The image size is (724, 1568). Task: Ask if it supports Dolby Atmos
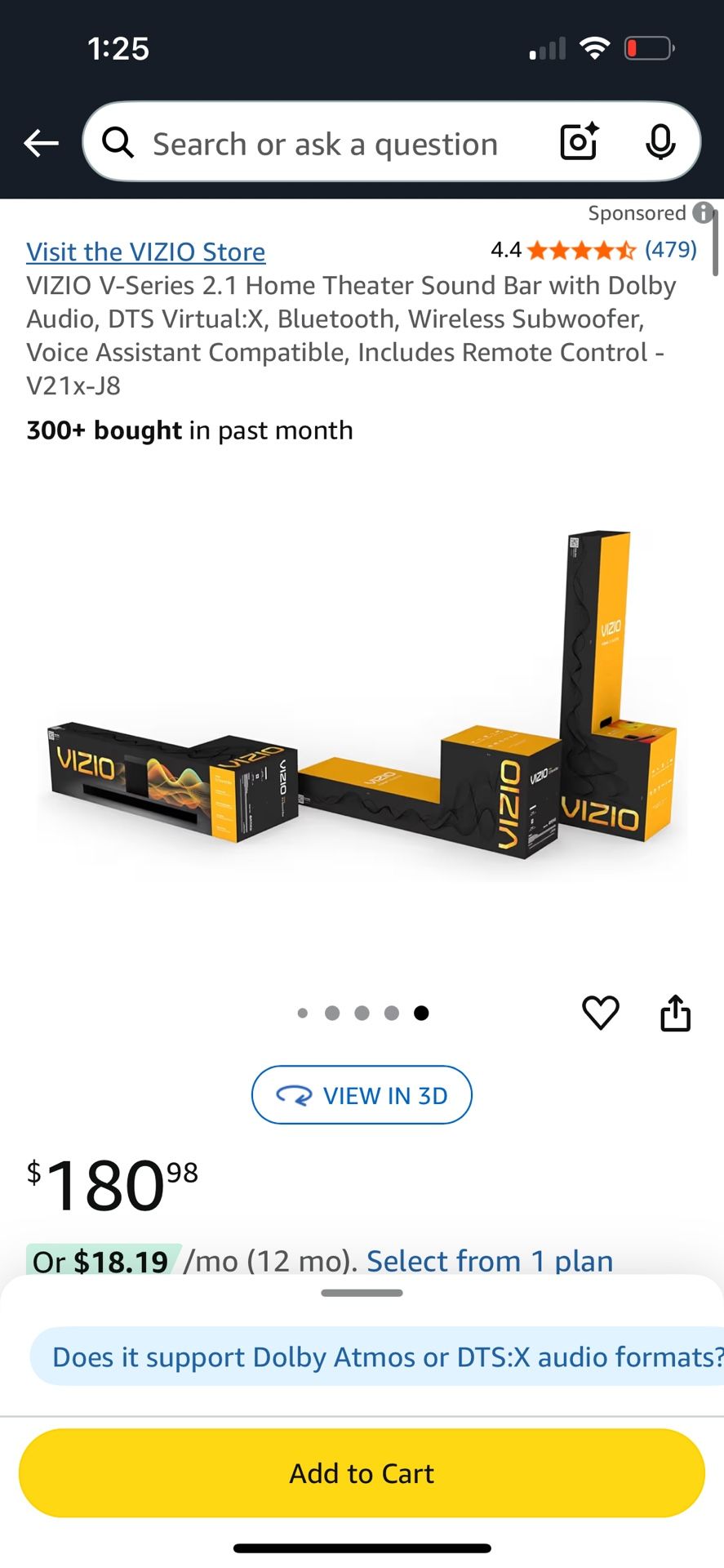click(x=384, y=1356)
